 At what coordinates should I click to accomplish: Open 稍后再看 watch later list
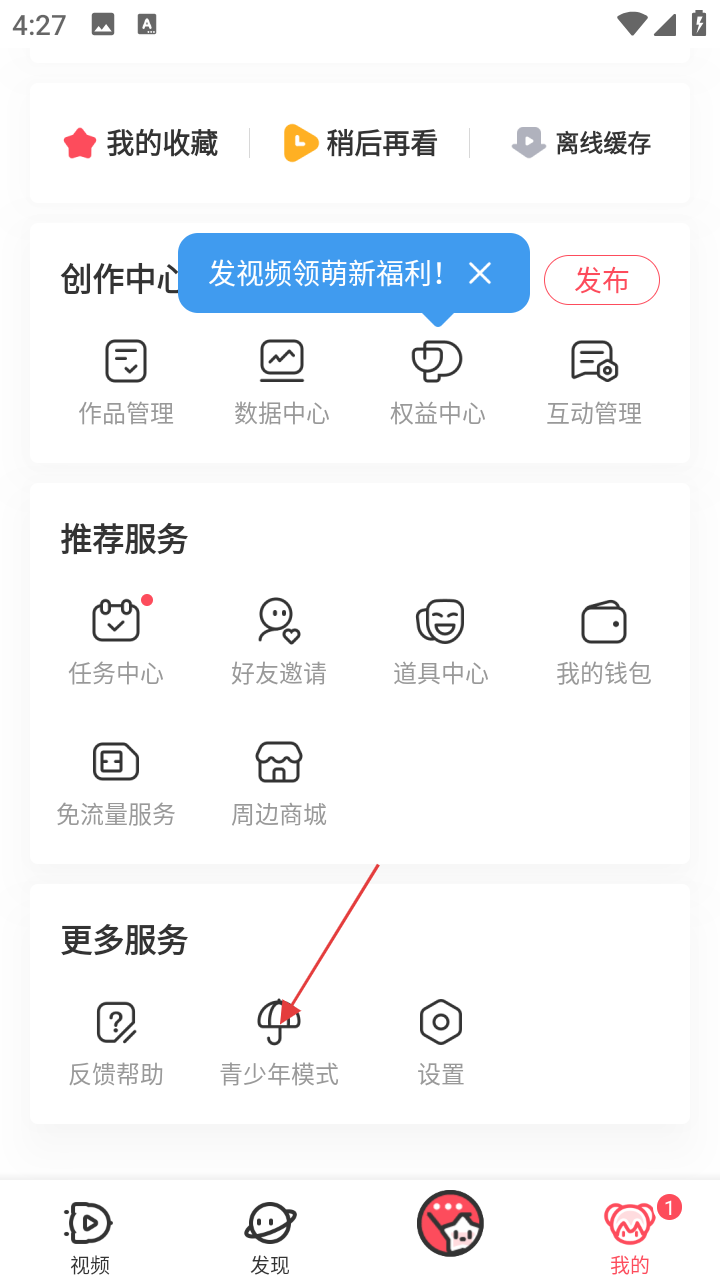click(x=361, y=143)
